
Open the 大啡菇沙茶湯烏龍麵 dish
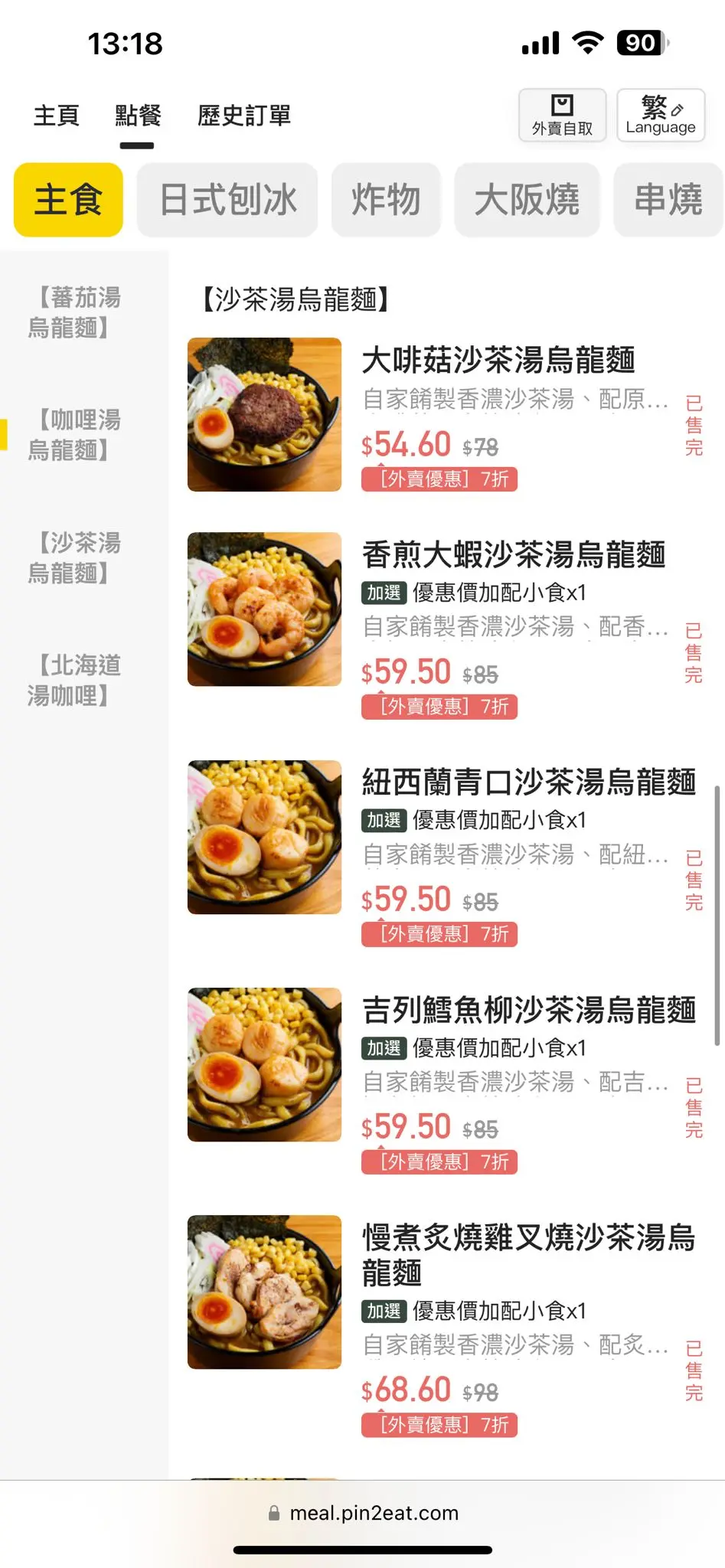click(x=498, y=360)
